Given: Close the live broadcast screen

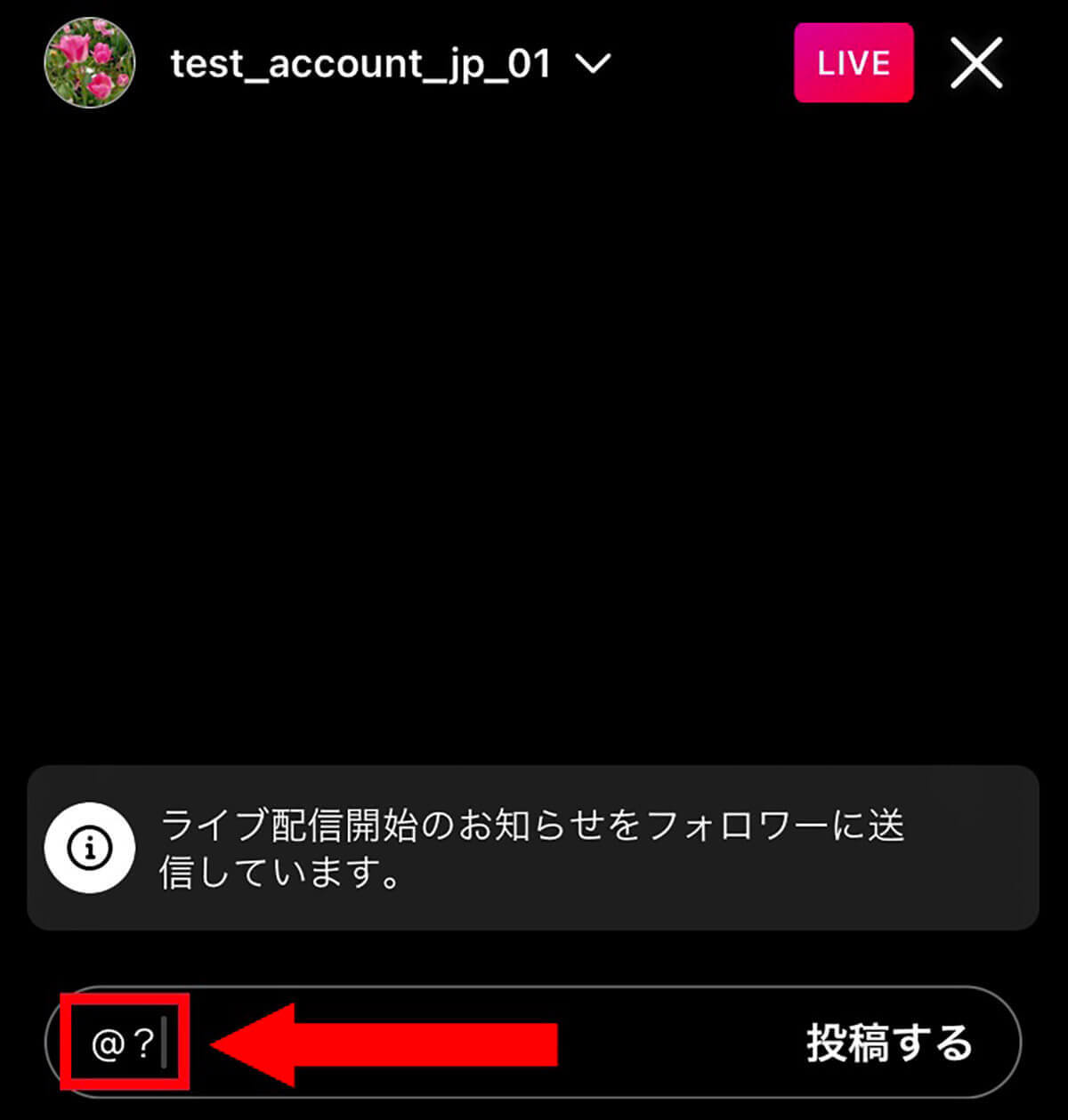Looking at the screenshot, I should point(976,63).
